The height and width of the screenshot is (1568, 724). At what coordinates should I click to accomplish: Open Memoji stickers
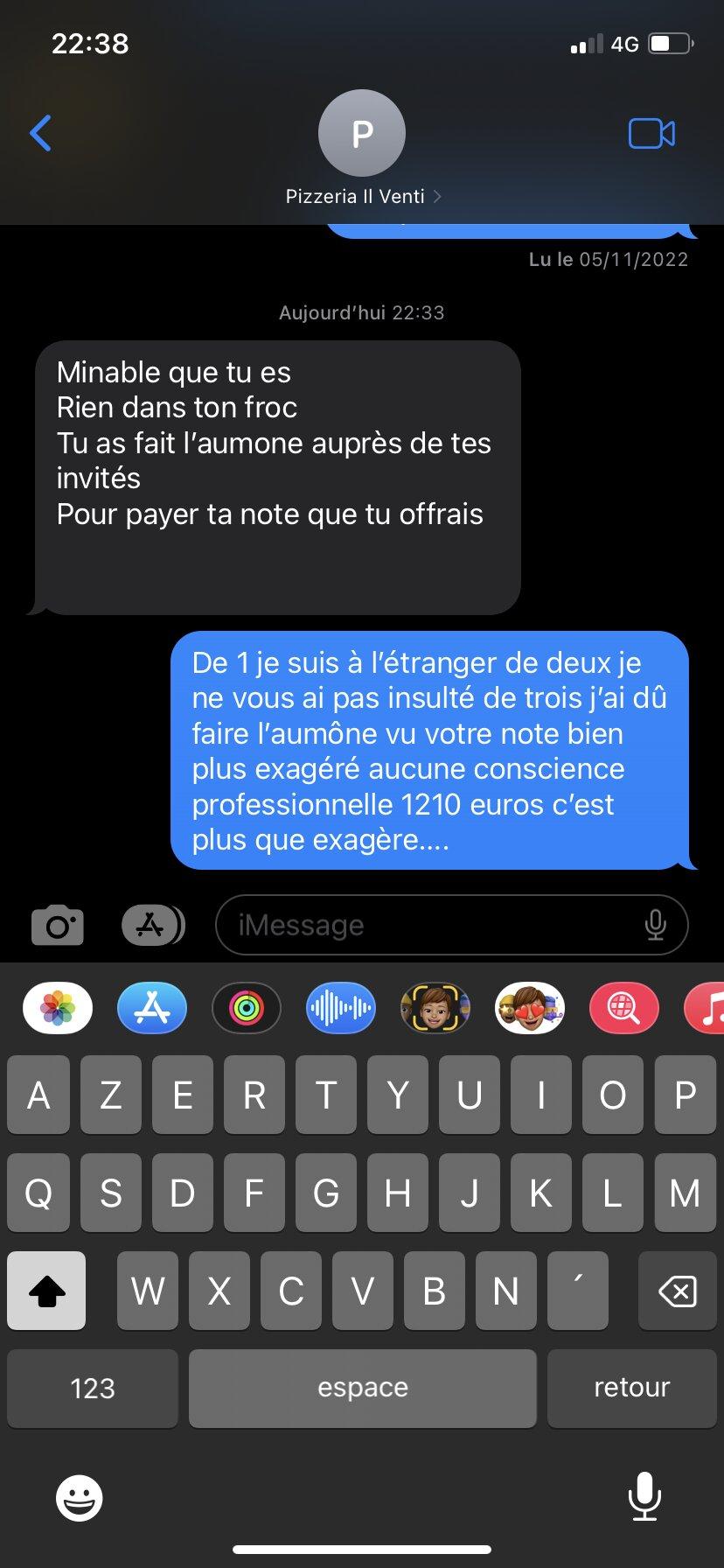pyautogui.click(x=529, y=1008)
